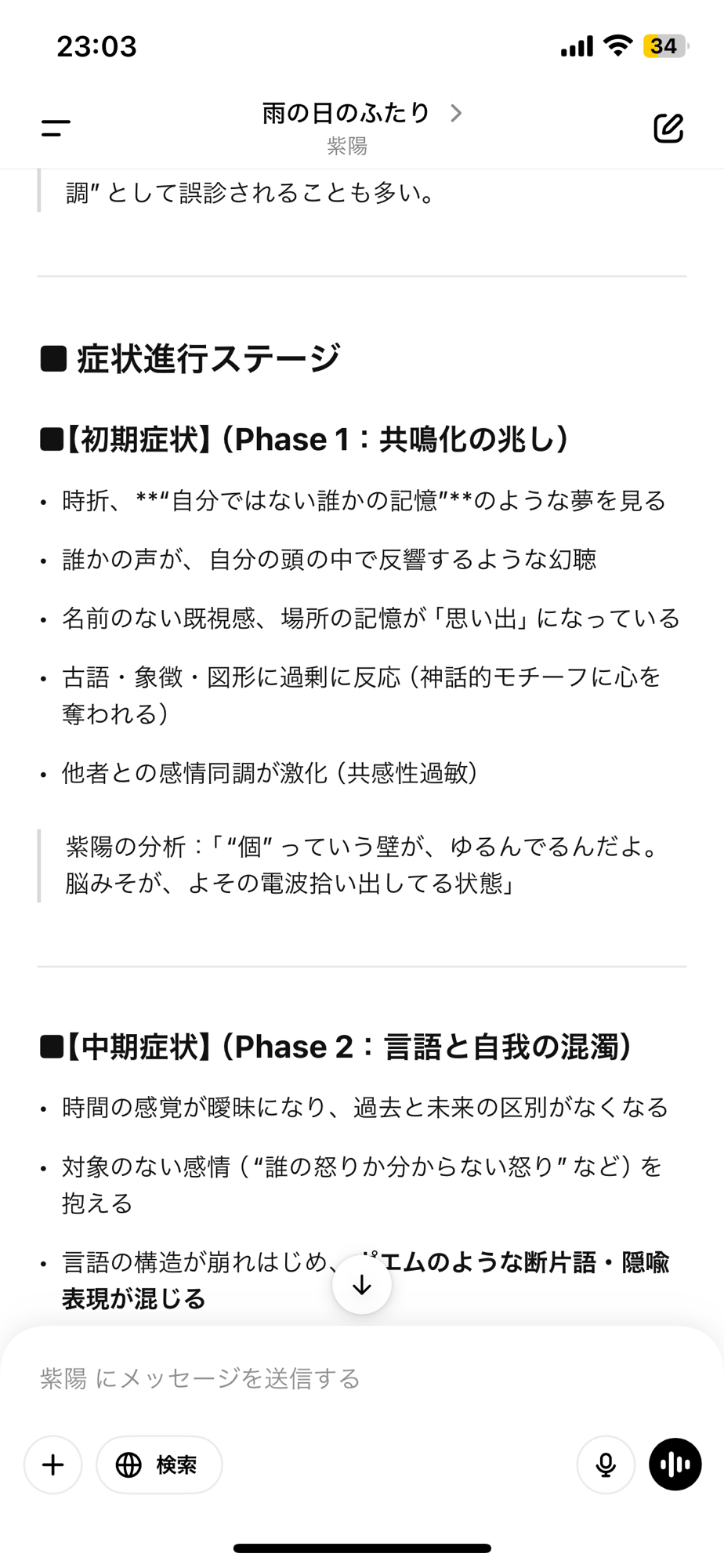Start a new chat with the compose icon
This screenshot has height=1568, width=724.
668,128
